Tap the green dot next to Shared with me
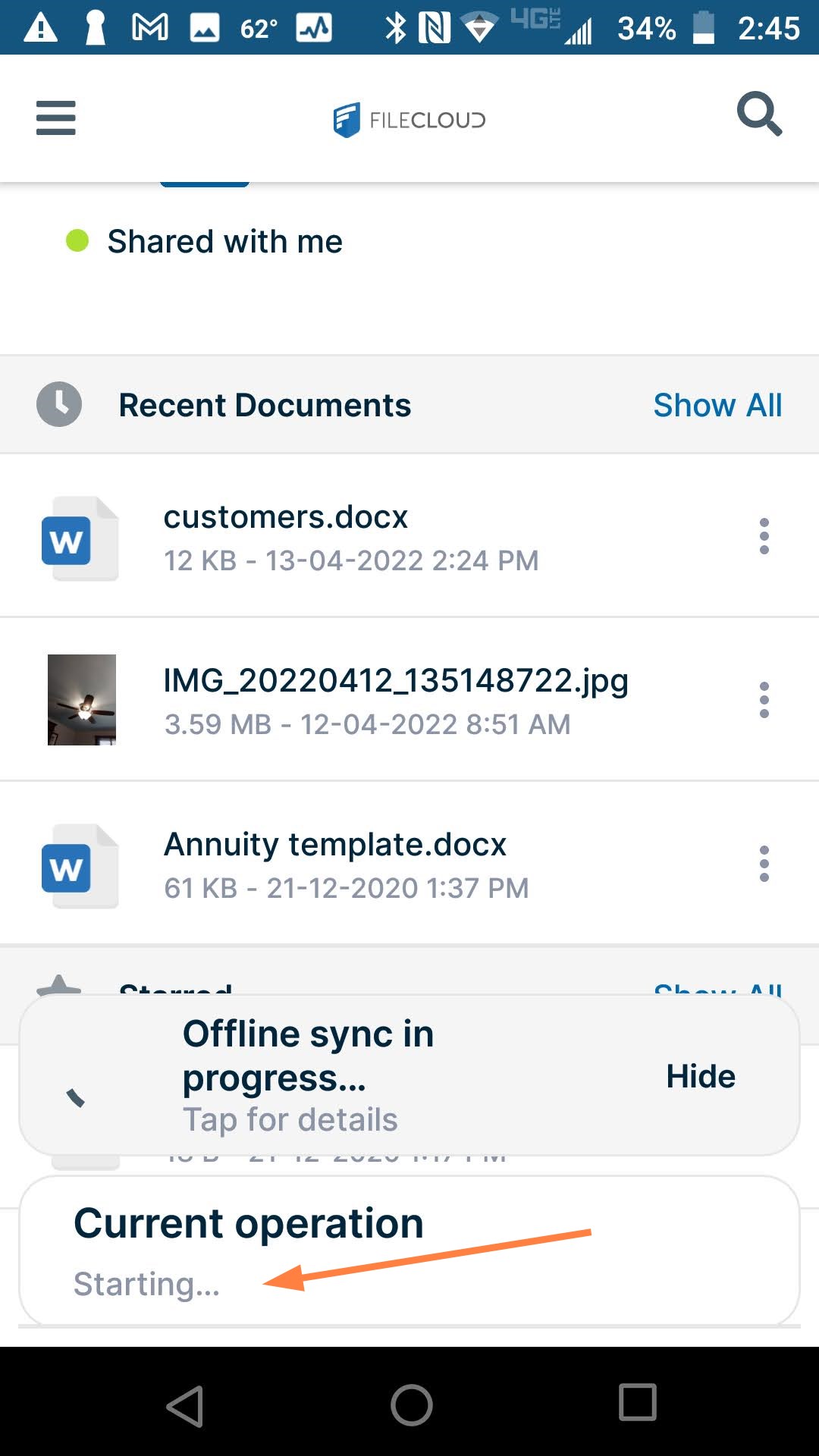Screen dimensions: 819x1456 (74, 240)
